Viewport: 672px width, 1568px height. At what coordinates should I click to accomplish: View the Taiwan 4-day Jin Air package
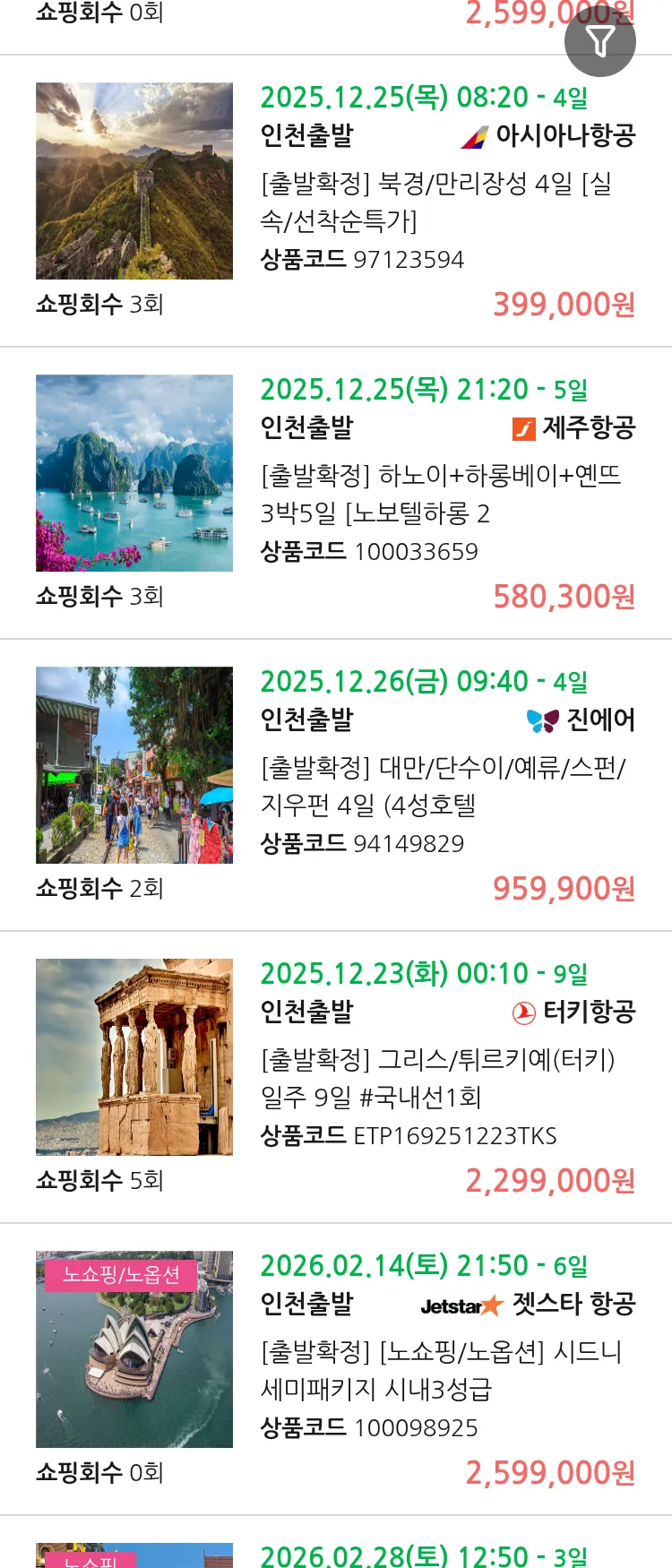click(443, 786)
